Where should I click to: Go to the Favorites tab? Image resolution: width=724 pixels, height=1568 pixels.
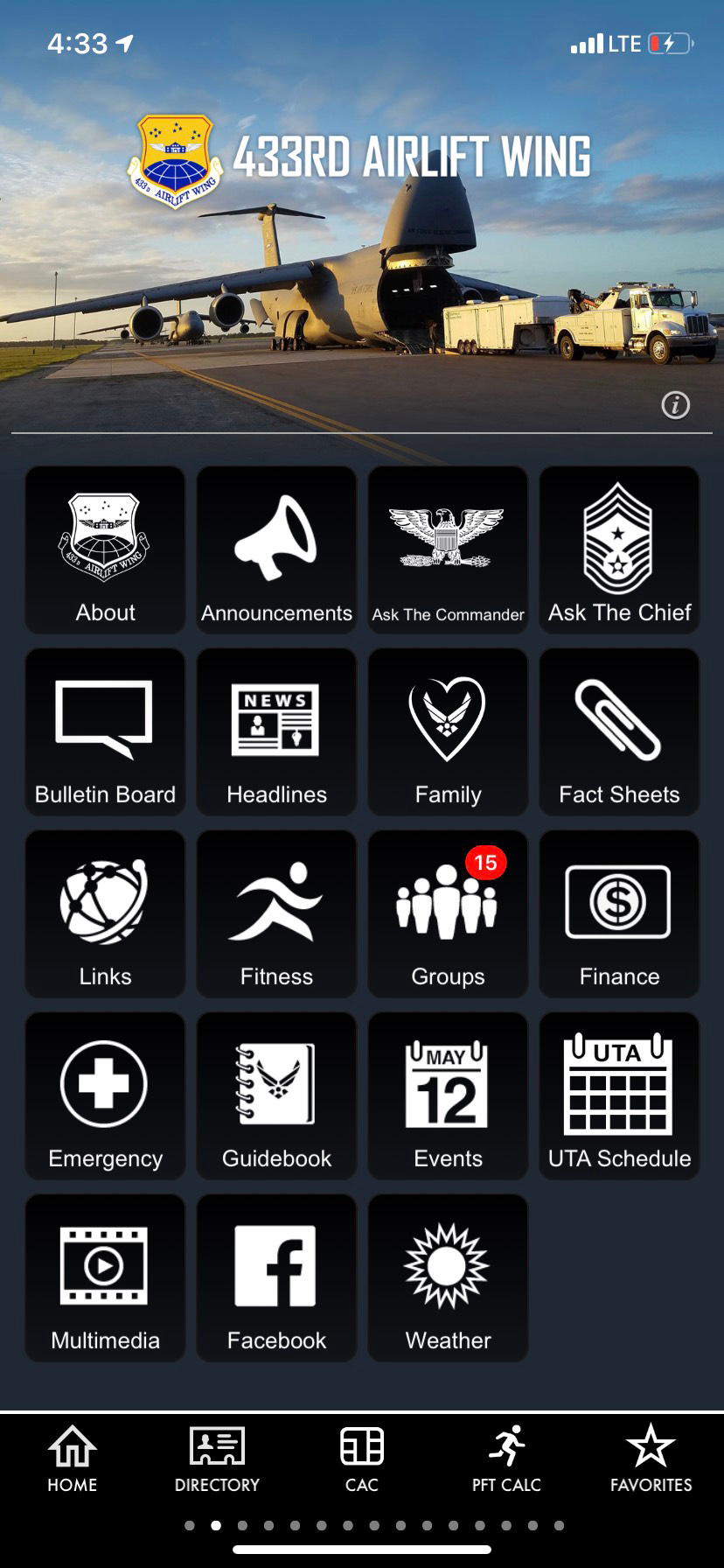click(x=651, y=1459)
